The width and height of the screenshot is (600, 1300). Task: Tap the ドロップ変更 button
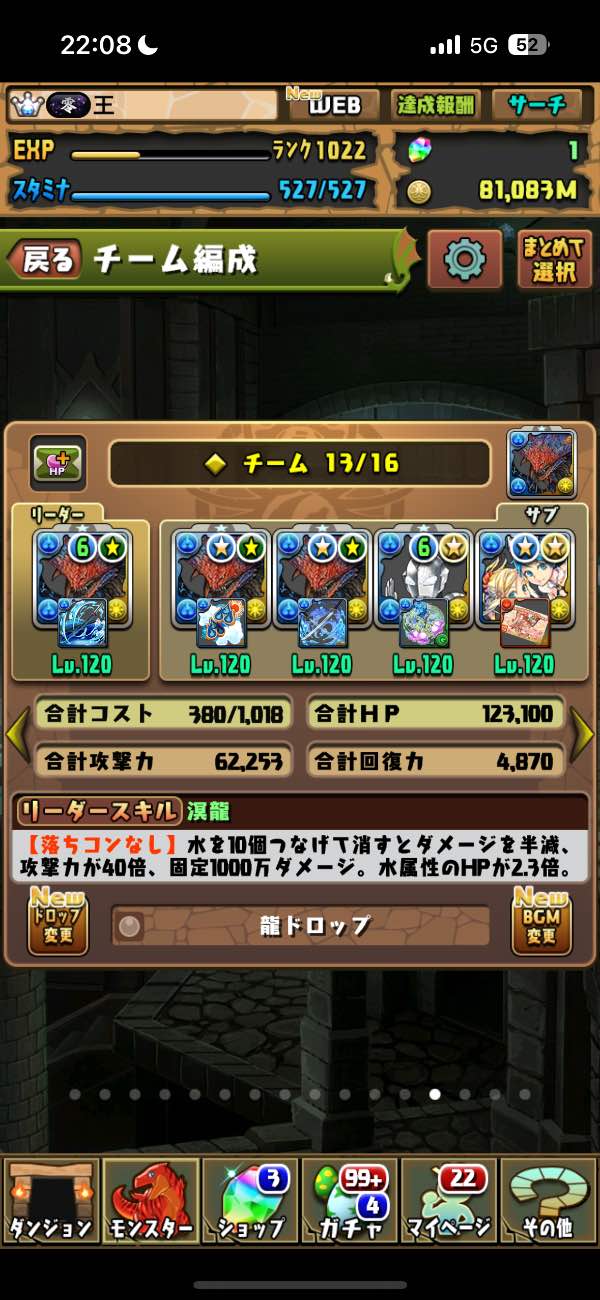click(58, 922)
